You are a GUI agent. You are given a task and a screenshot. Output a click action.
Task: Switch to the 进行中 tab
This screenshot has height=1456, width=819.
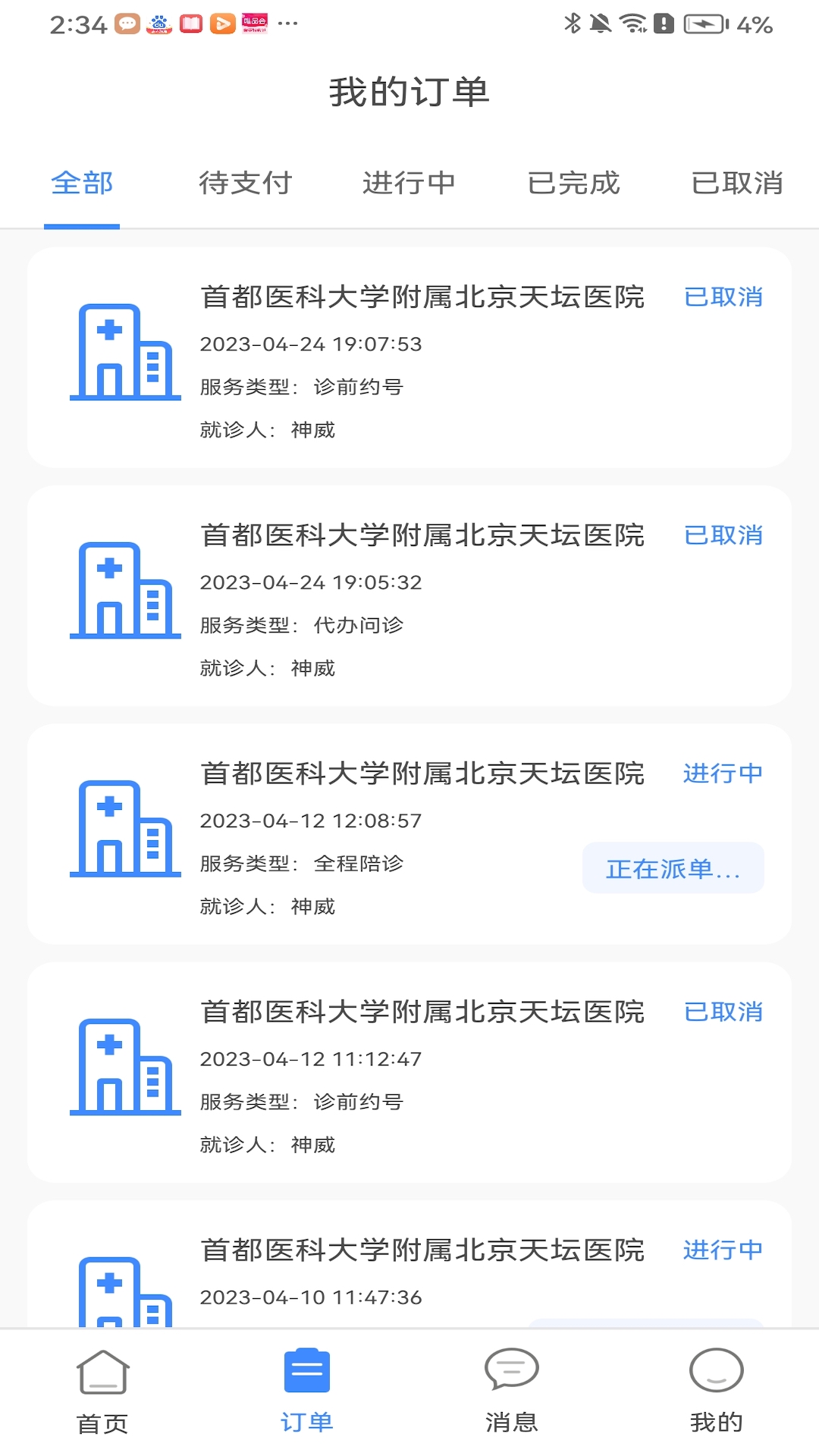pos(409,184)
